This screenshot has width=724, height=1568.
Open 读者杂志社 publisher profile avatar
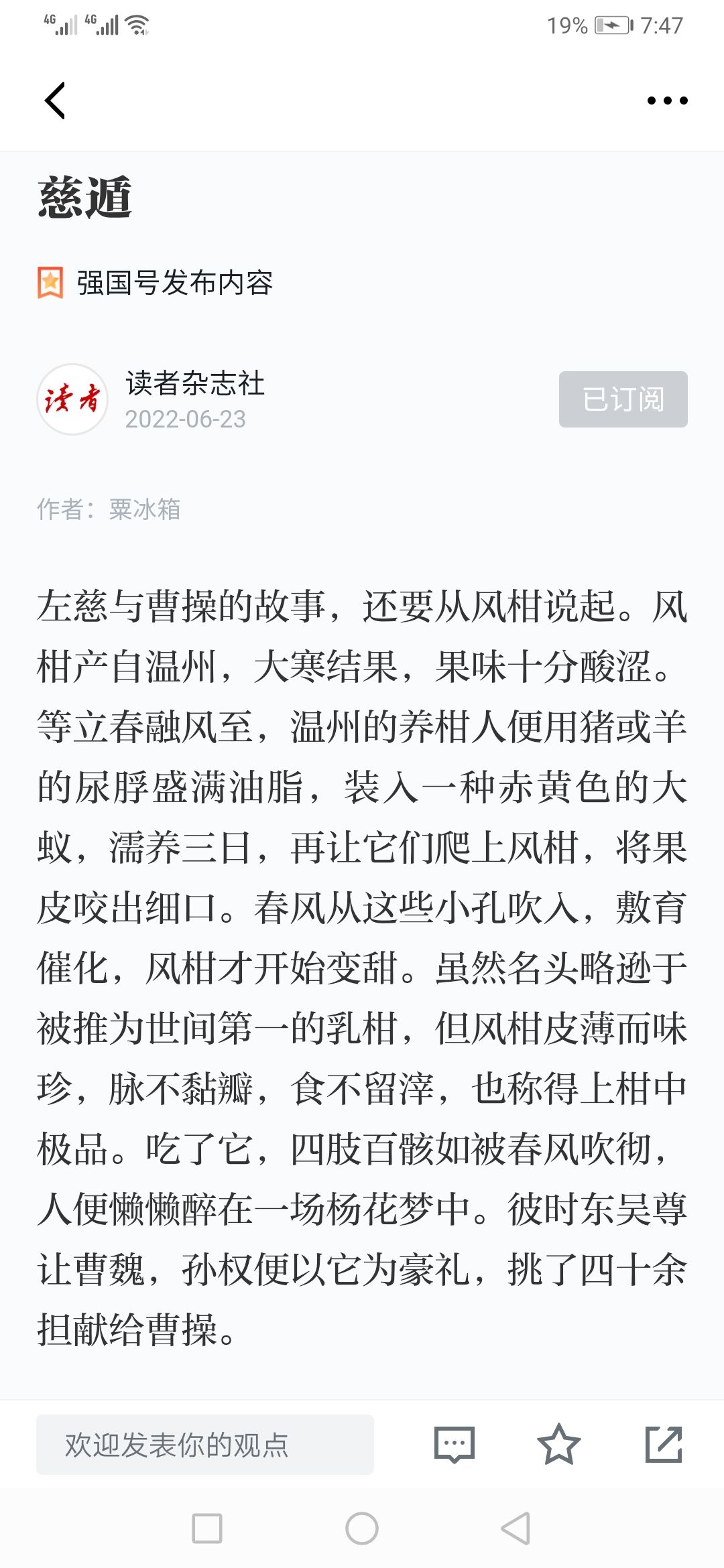pos(72,399)
